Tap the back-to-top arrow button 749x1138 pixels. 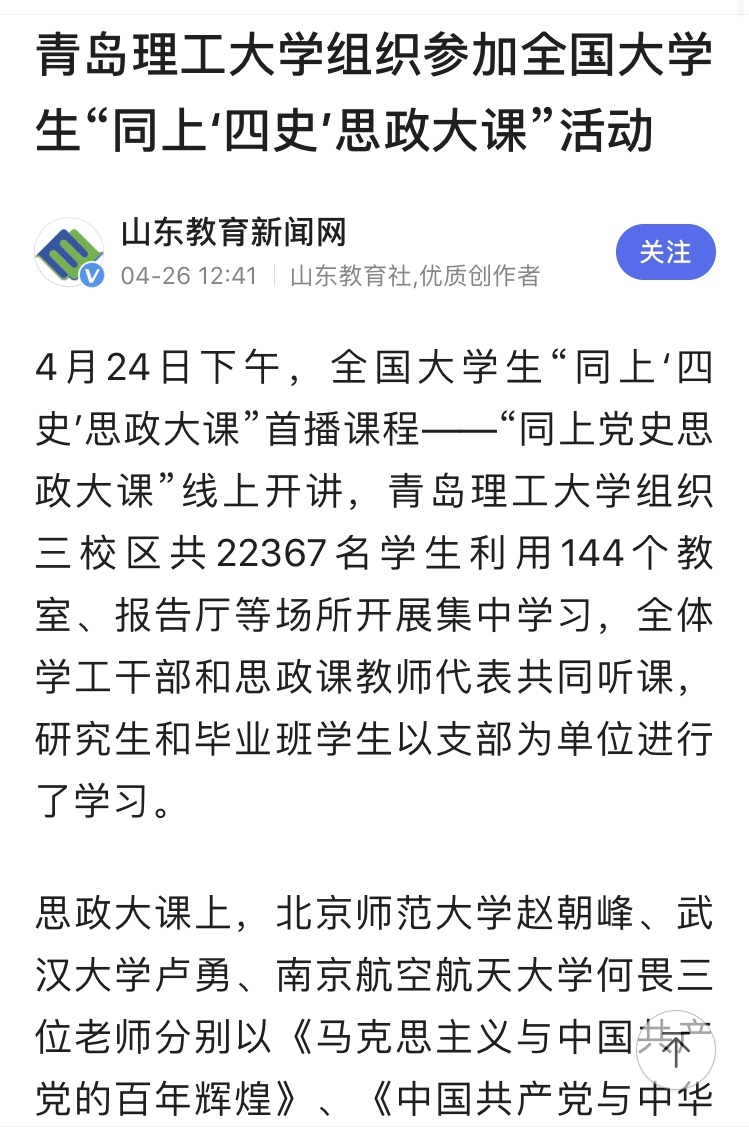pyautogui.click(x=676, y=1051)
